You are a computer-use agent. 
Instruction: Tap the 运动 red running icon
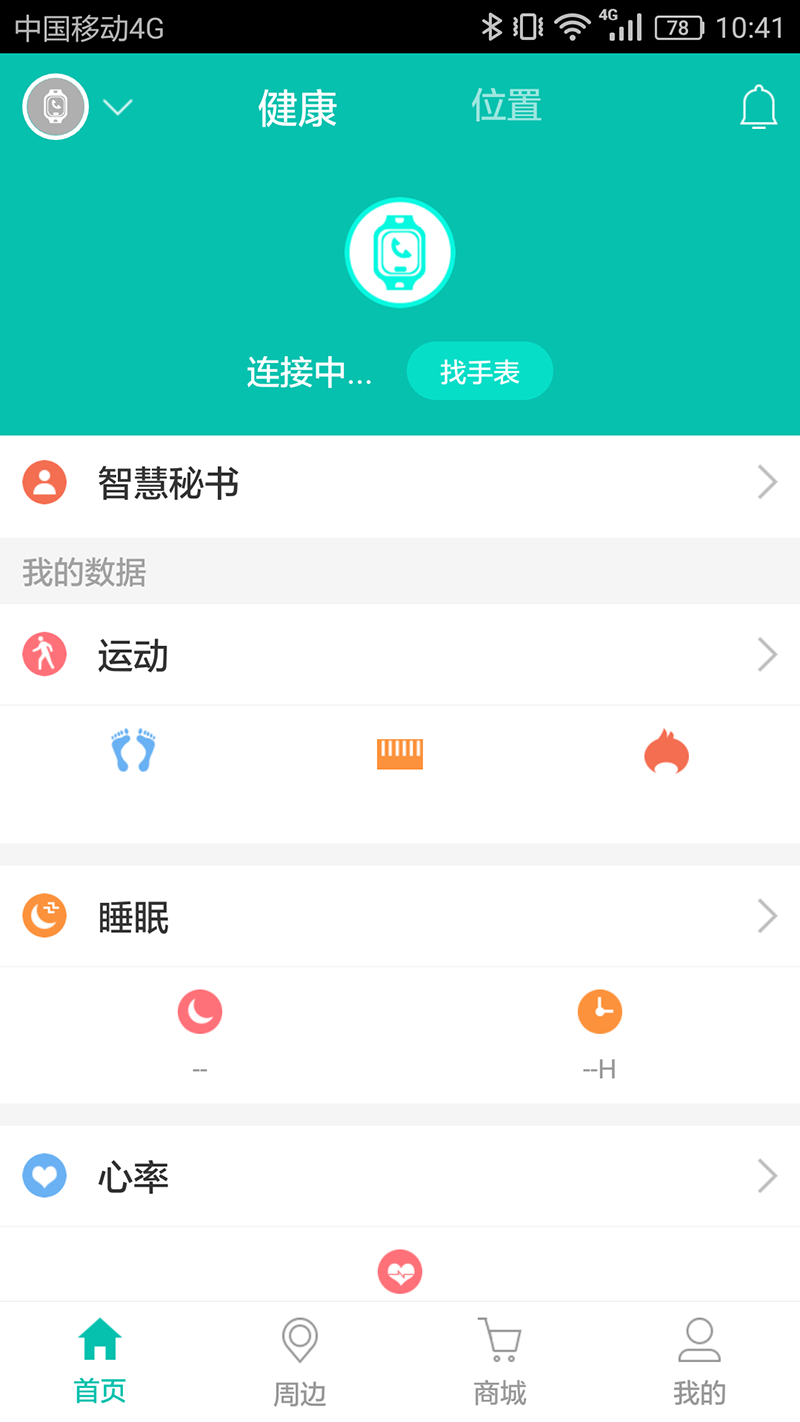coord(45,654)
